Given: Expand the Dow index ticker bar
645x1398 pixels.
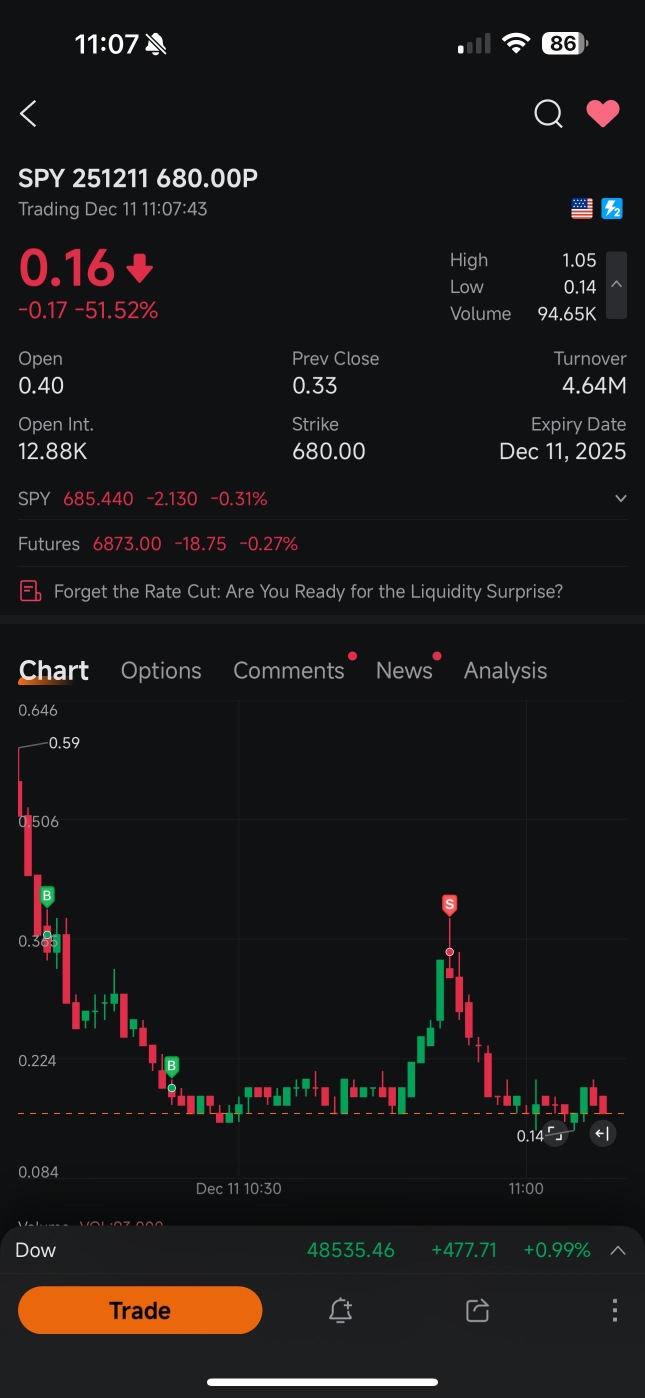Looking at the screenshot, I should tap(618, 1250).
